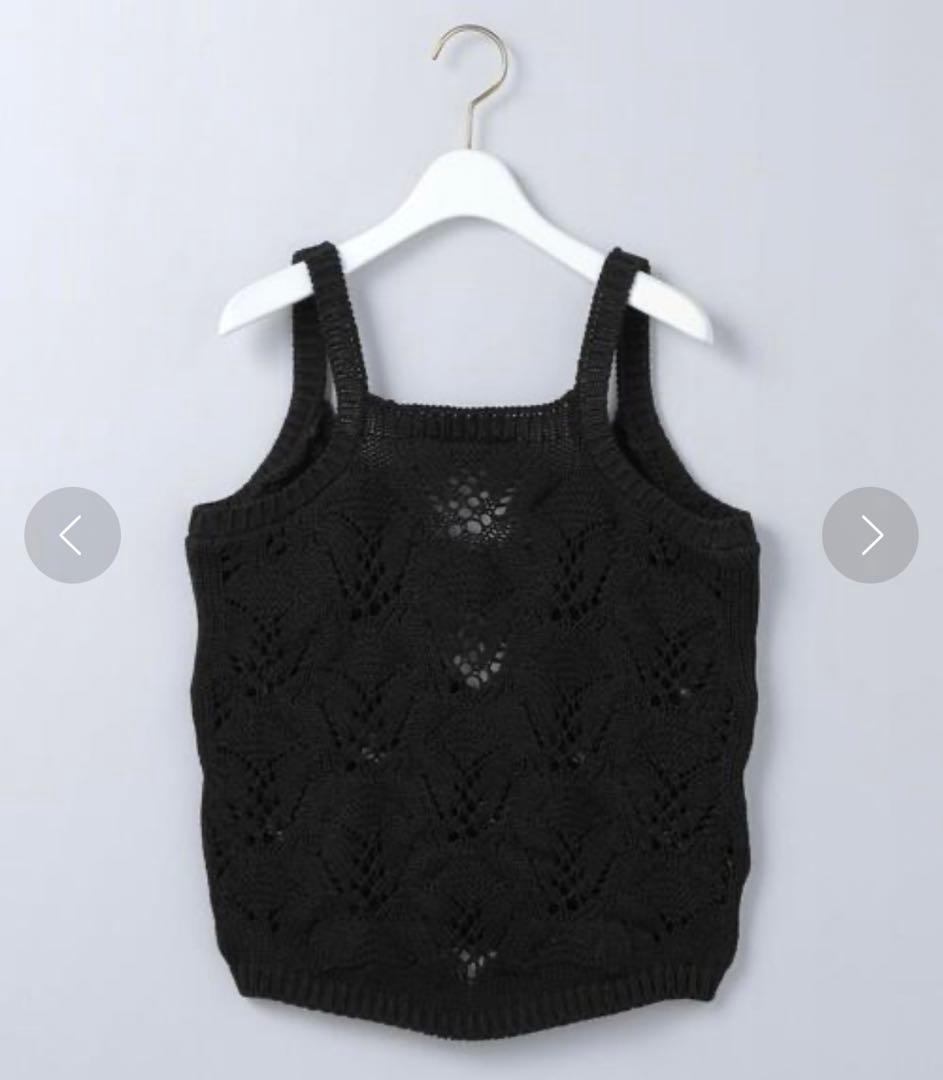
Task: Select the previous-image chevron button
Action: pos(72,536)
